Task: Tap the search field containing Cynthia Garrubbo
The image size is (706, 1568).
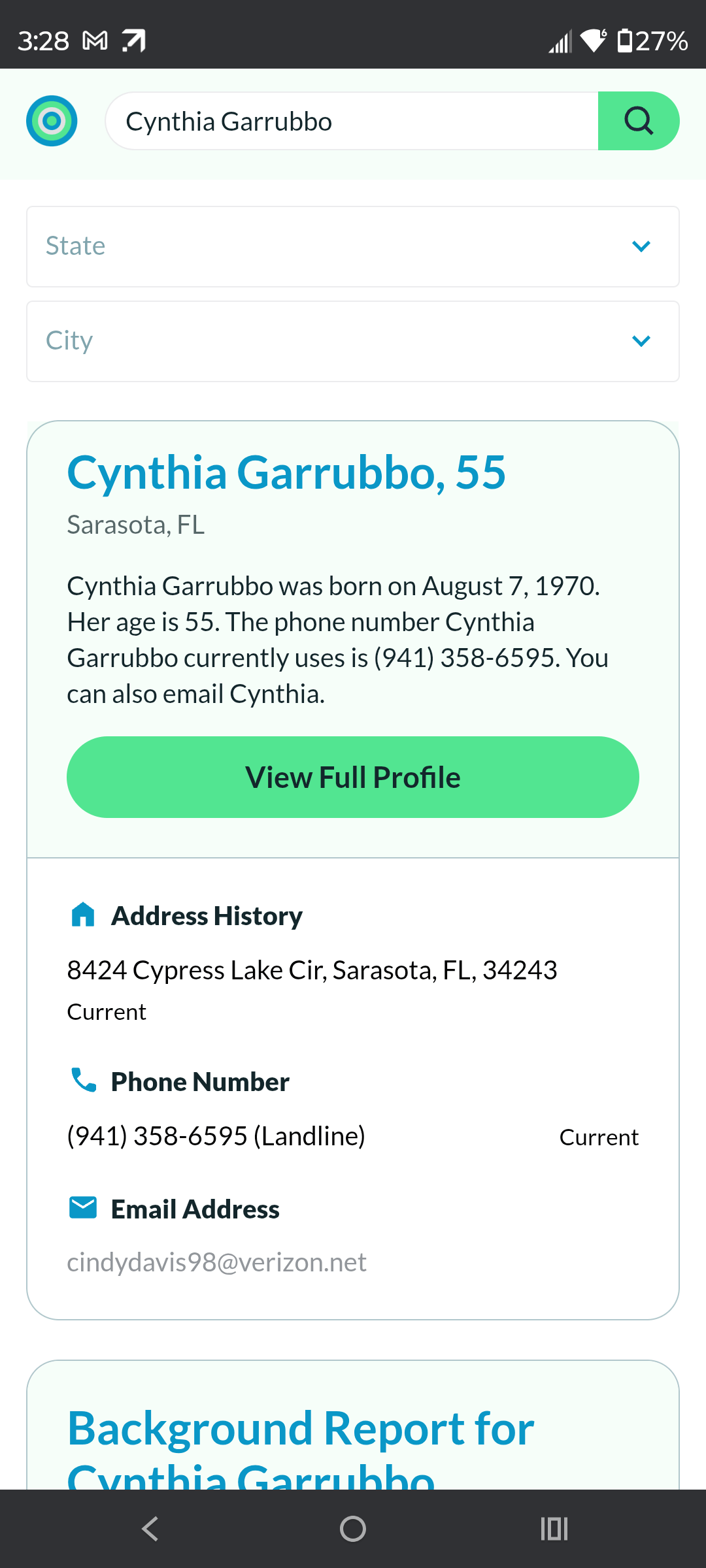Action: point(352,122)
